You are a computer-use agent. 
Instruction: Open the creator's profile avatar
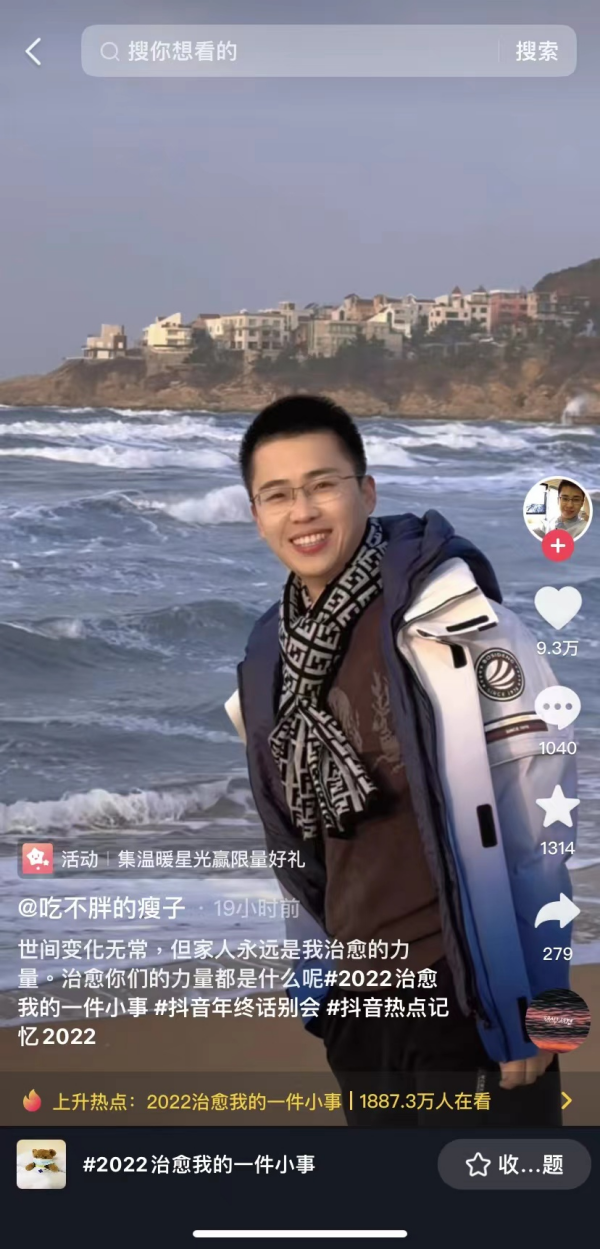557,509
